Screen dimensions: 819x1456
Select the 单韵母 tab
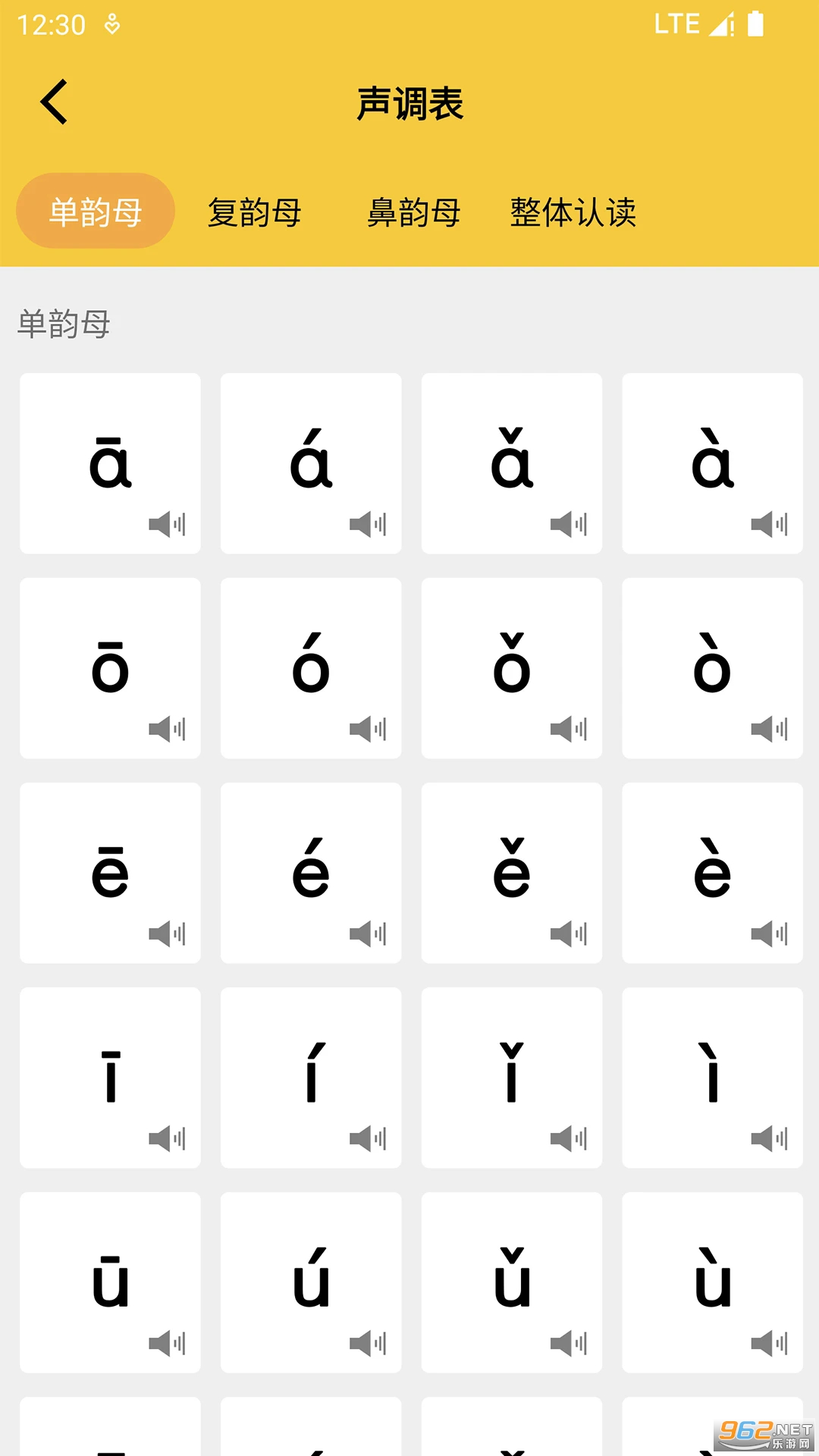click(96, 212)
